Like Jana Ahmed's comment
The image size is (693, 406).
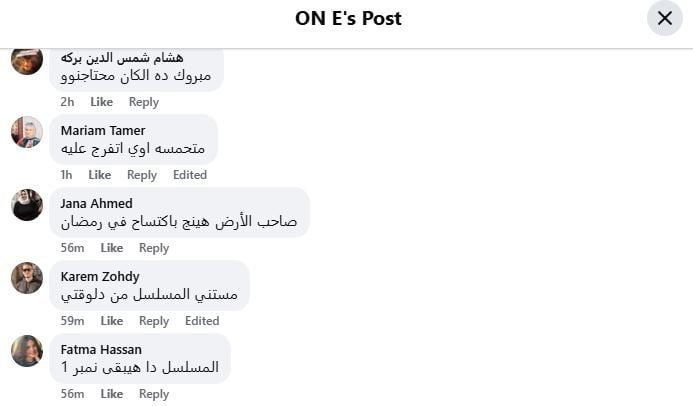[111, 248]
